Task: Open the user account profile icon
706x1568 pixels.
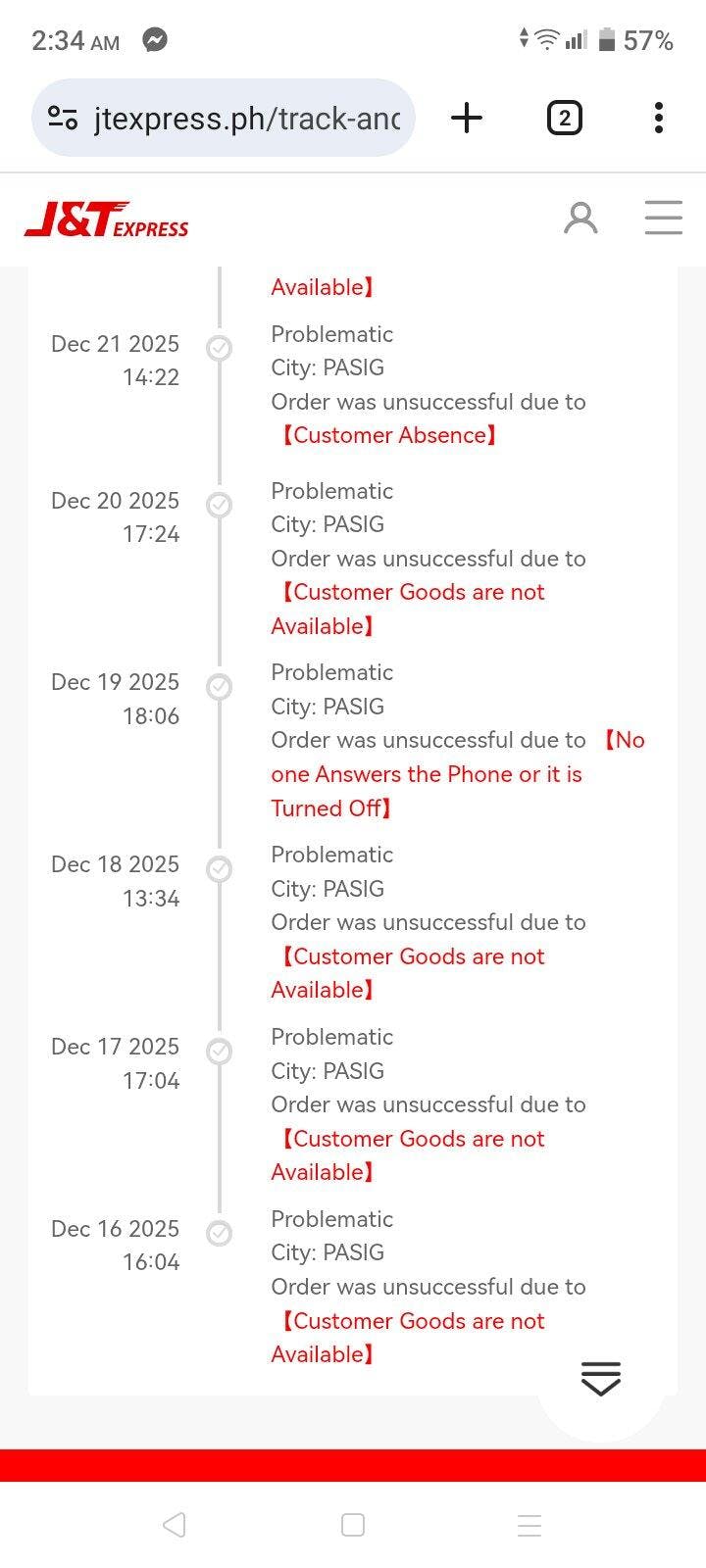Action: pos(580,218)
